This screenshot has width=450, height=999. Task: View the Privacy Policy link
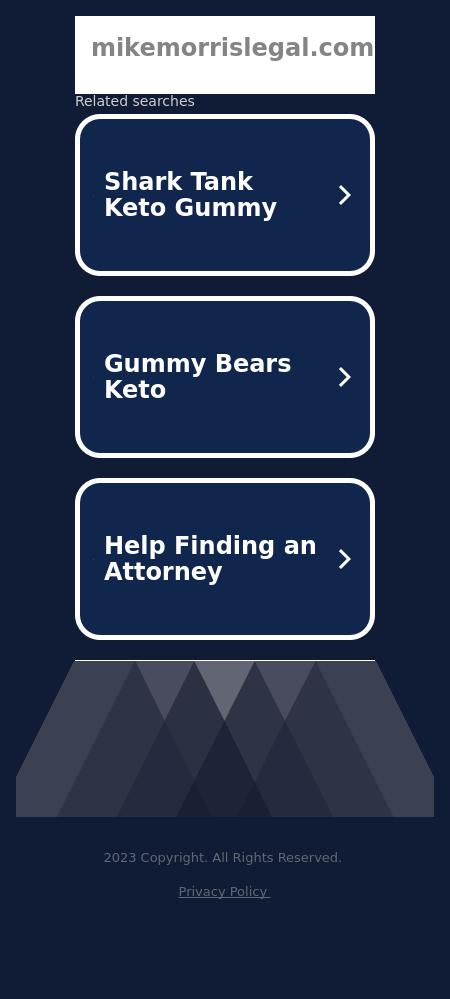(224, 891)
